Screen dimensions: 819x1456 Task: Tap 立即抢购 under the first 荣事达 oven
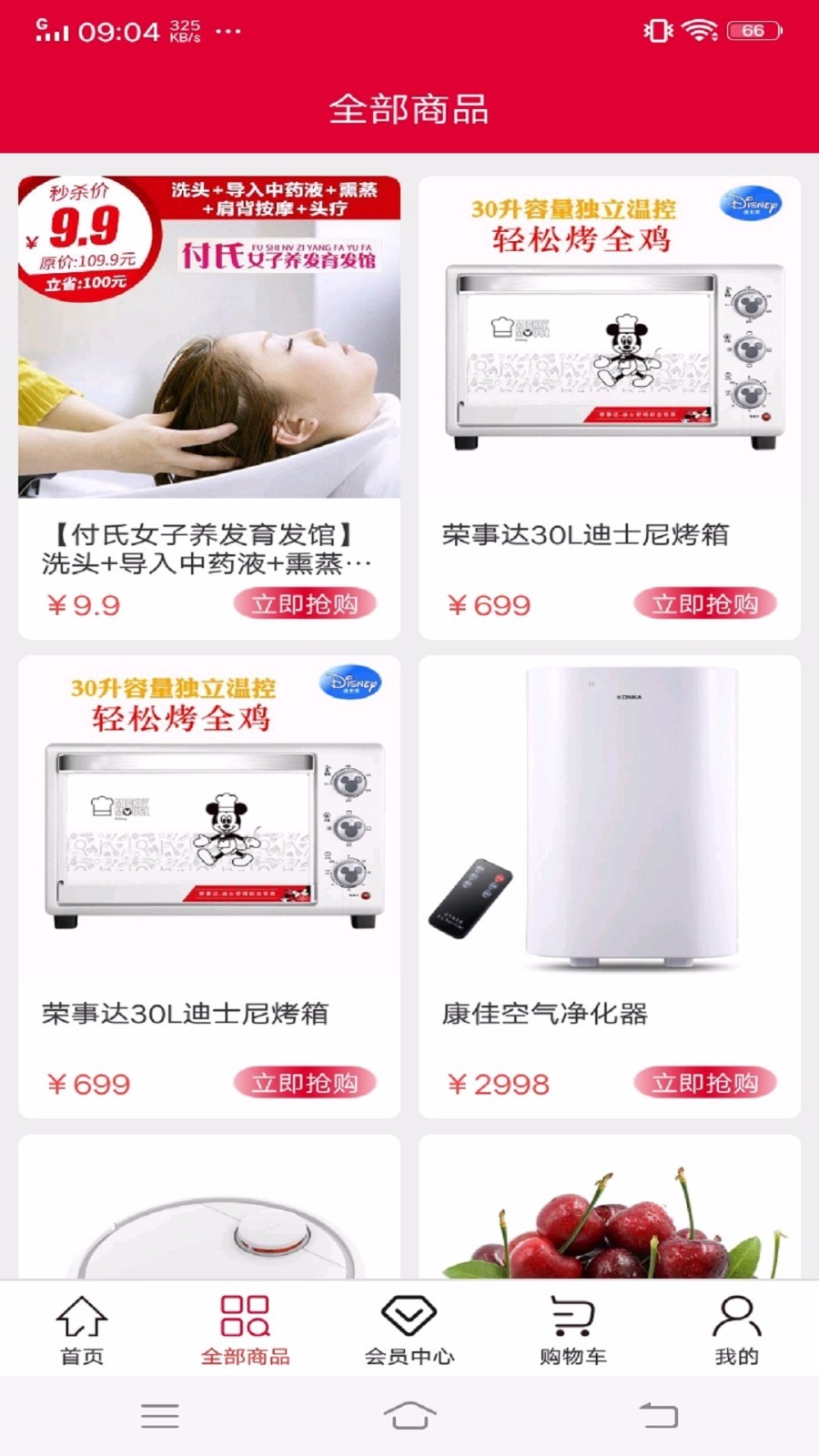pyautogui.click(x=706, y=602)
